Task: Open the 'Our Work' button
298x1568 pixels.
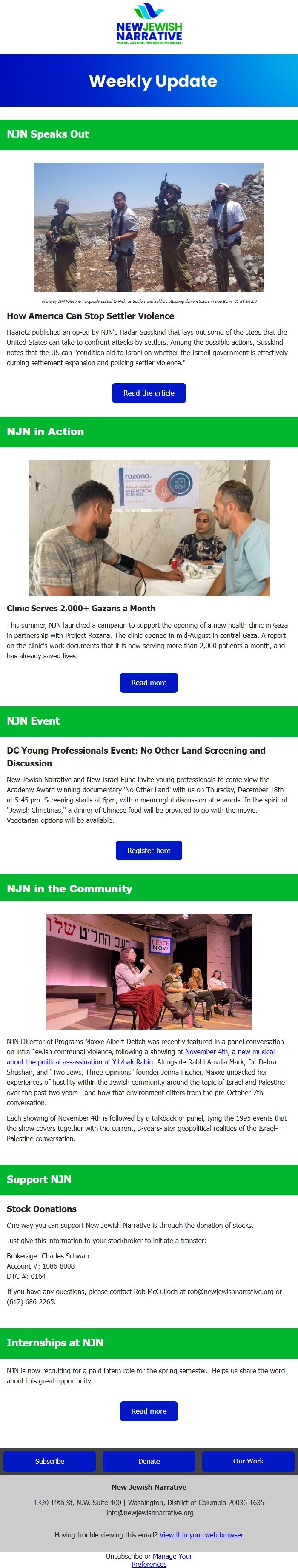Action: click(x=248, y=1461)
